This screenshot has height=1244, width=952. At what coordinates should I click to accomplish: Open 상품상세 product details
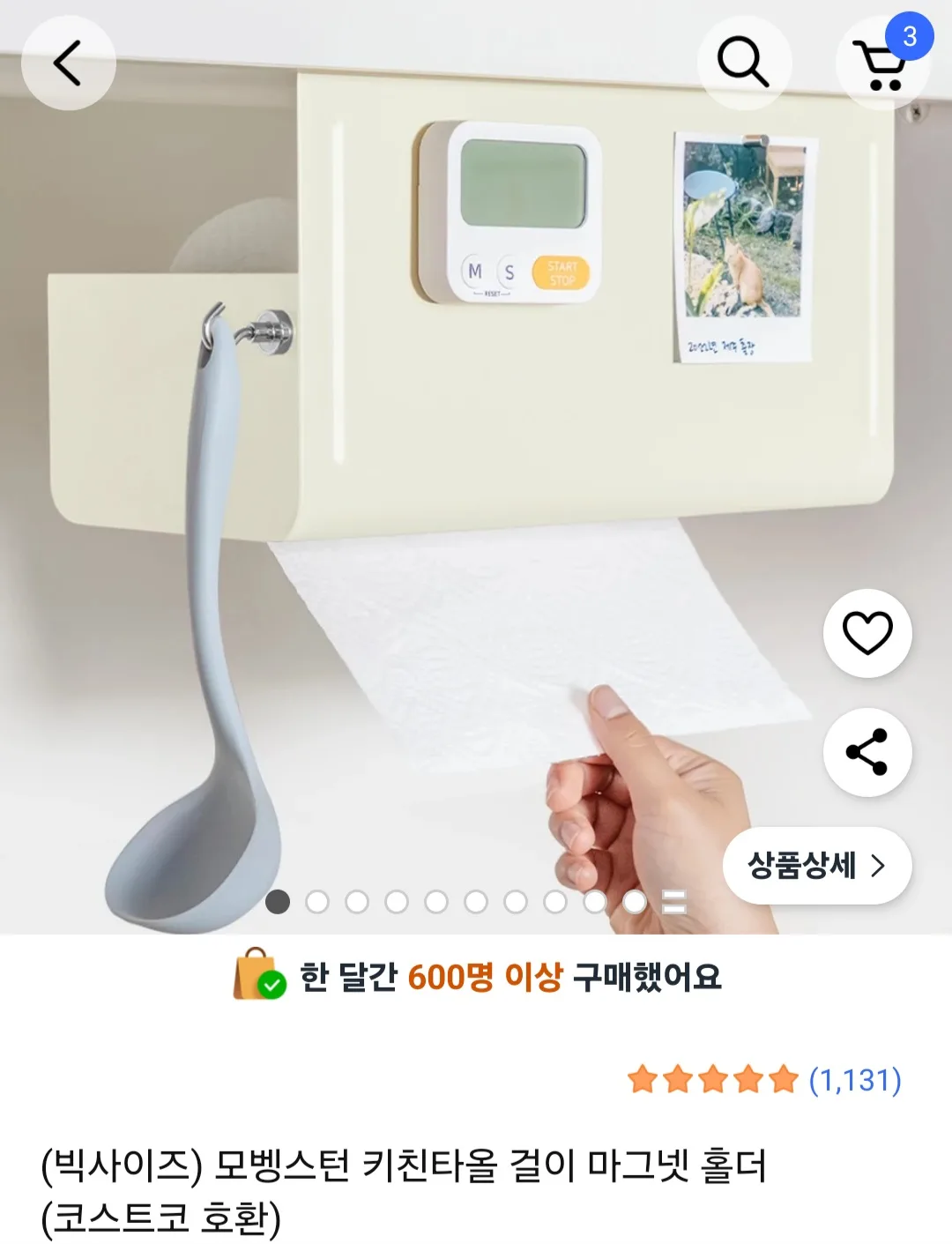tap(816, 866)
